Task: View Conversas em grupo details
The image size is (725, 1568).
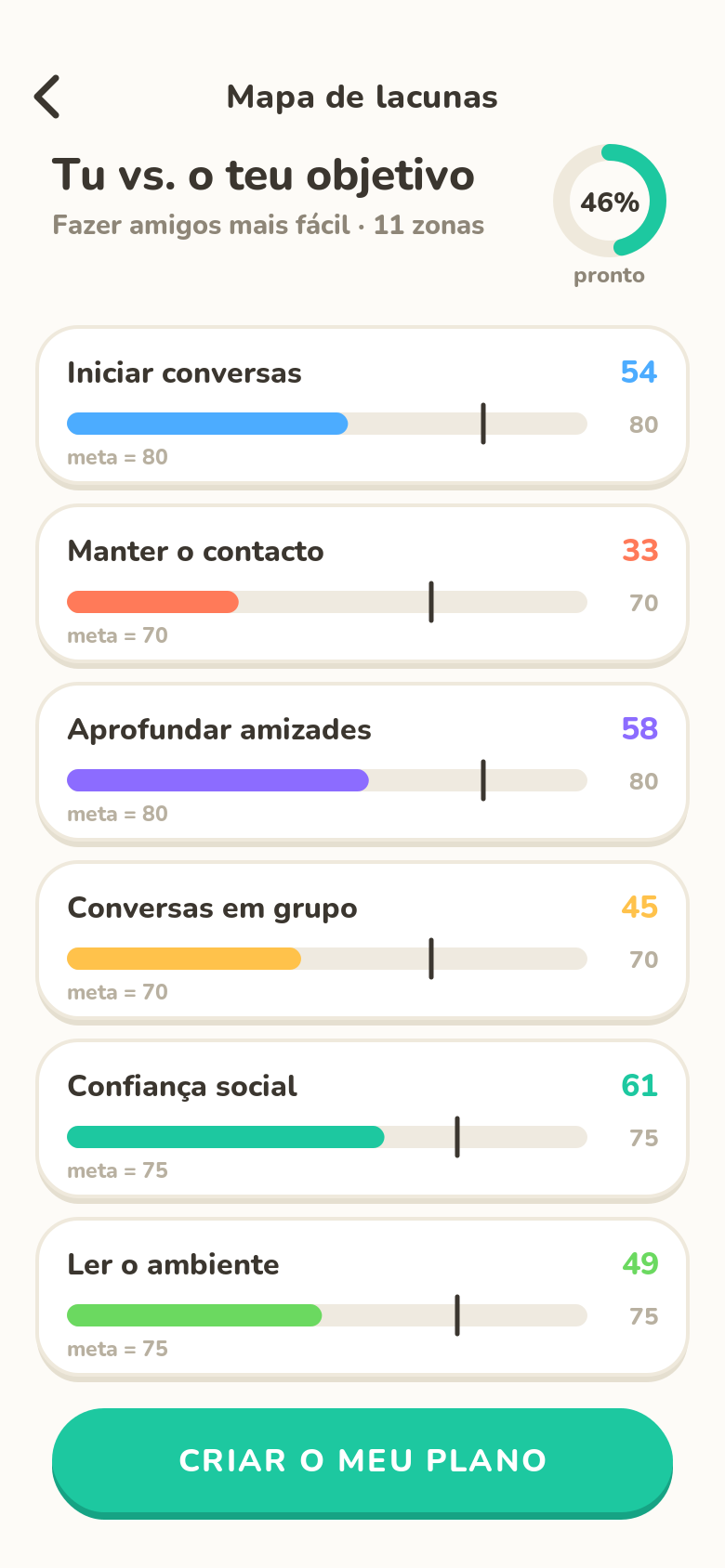Action: (362, 942)
